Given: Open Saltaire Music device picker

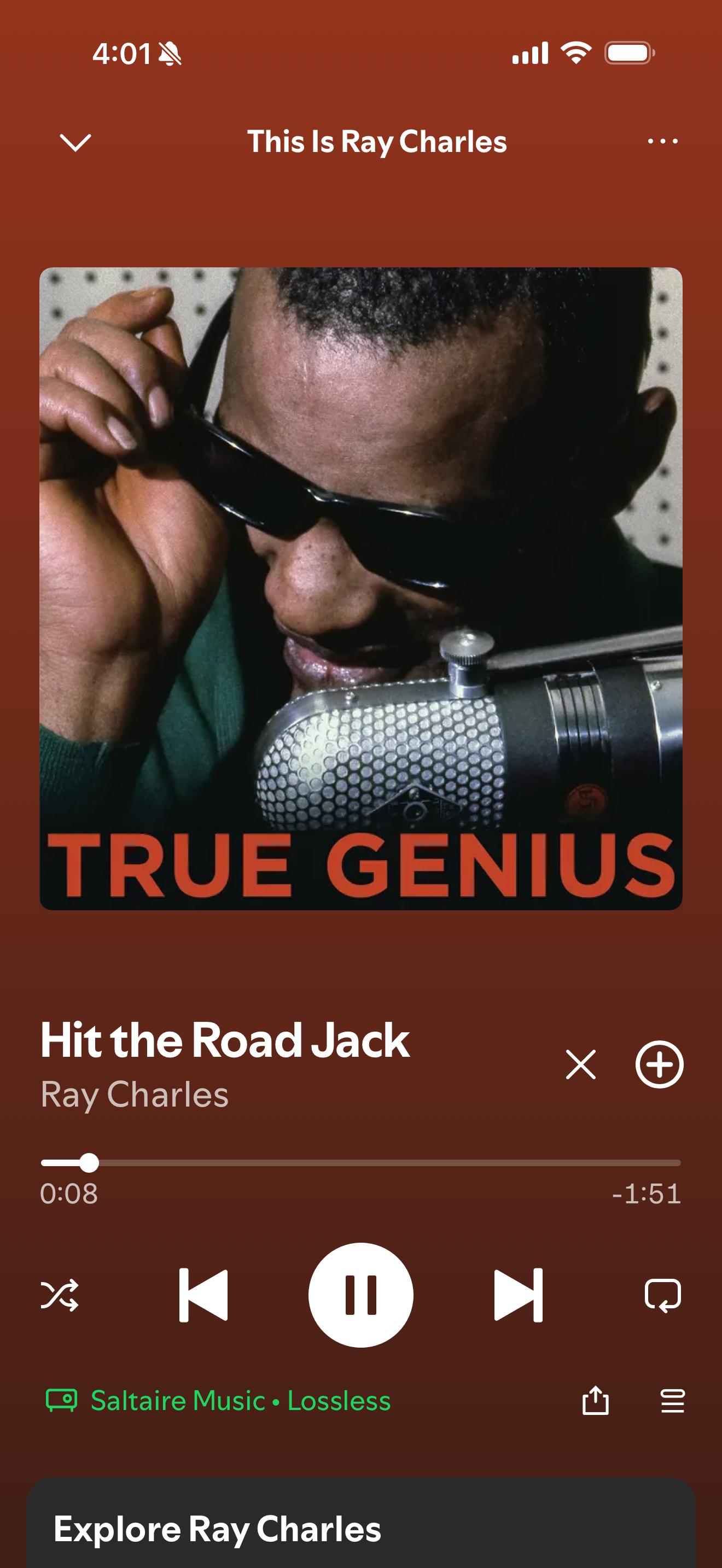Looking at the screenshot, I should pyautogui.click(x=218, y=1401).
